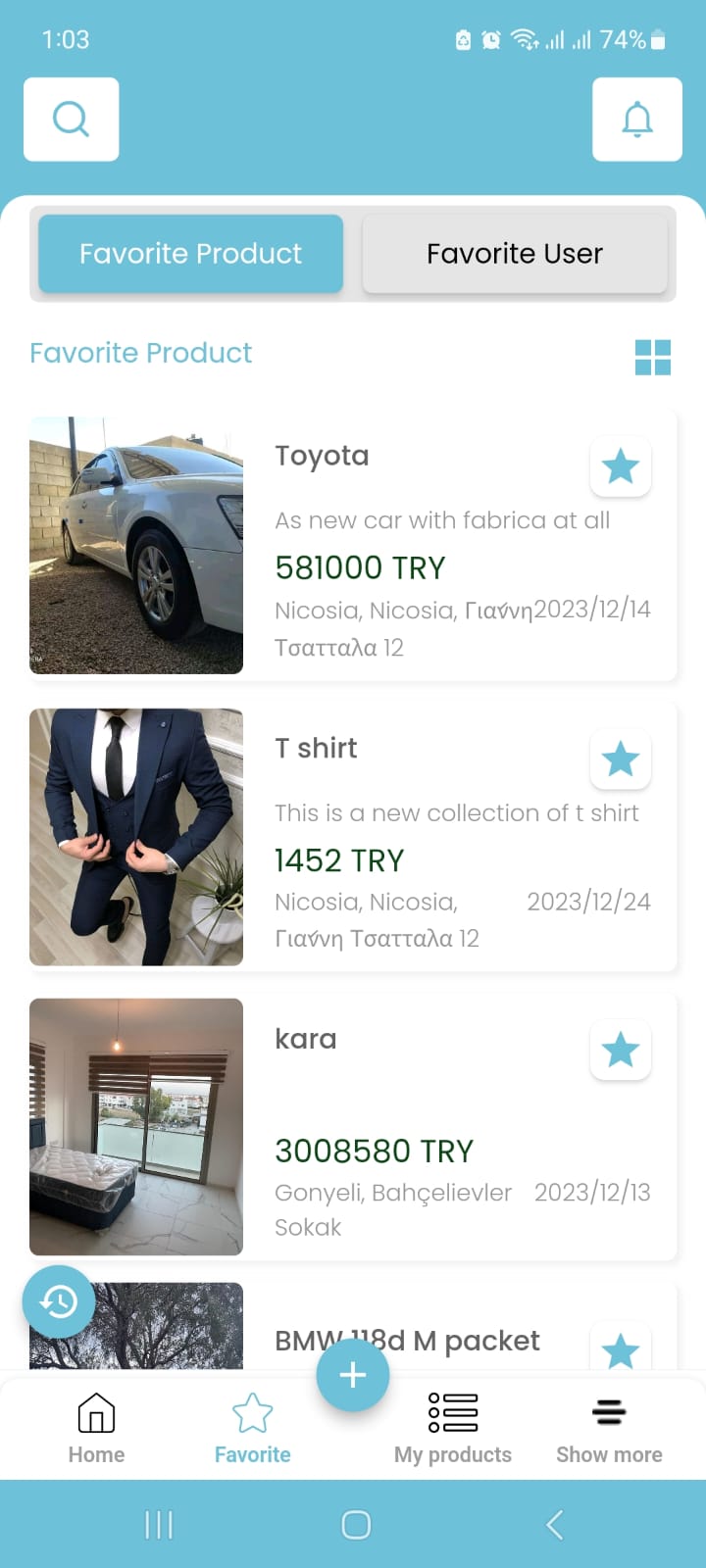Change to grid view layout
The height and width of the screenshot is (1568, 706).
pos(653,358)
